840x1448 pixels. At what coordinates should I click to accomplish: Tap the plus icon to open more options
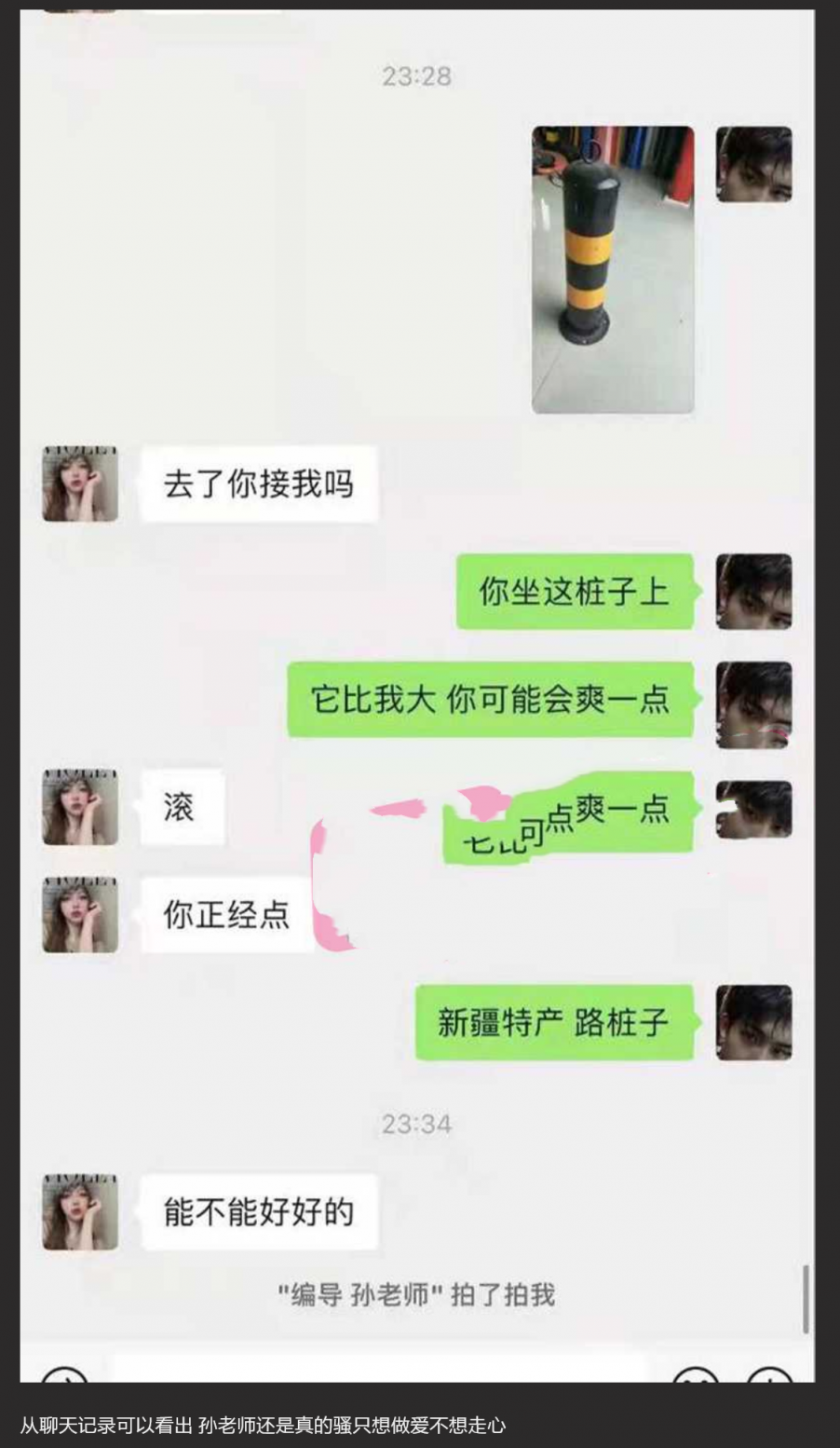click(769, 1379)
